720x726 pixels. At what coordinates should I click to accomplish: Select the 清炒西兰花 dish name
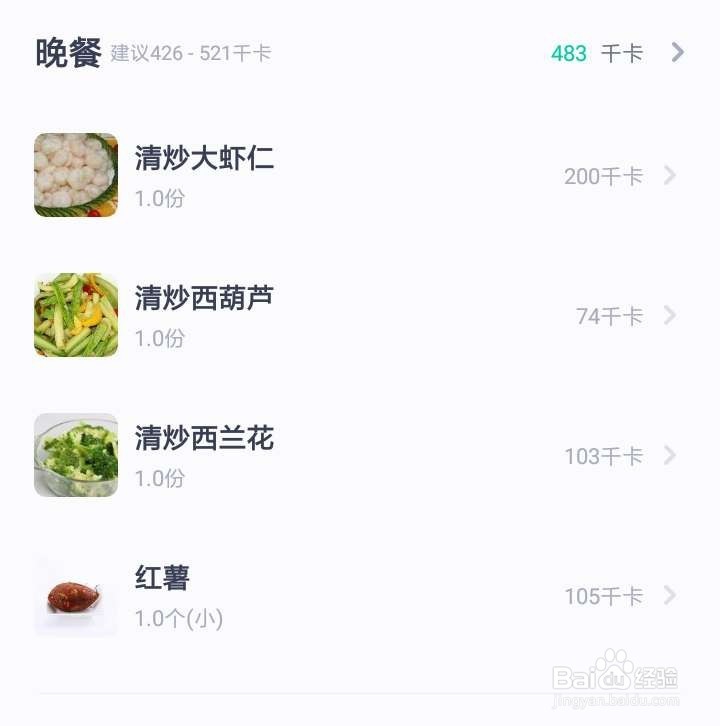click(x=206, y=438)
